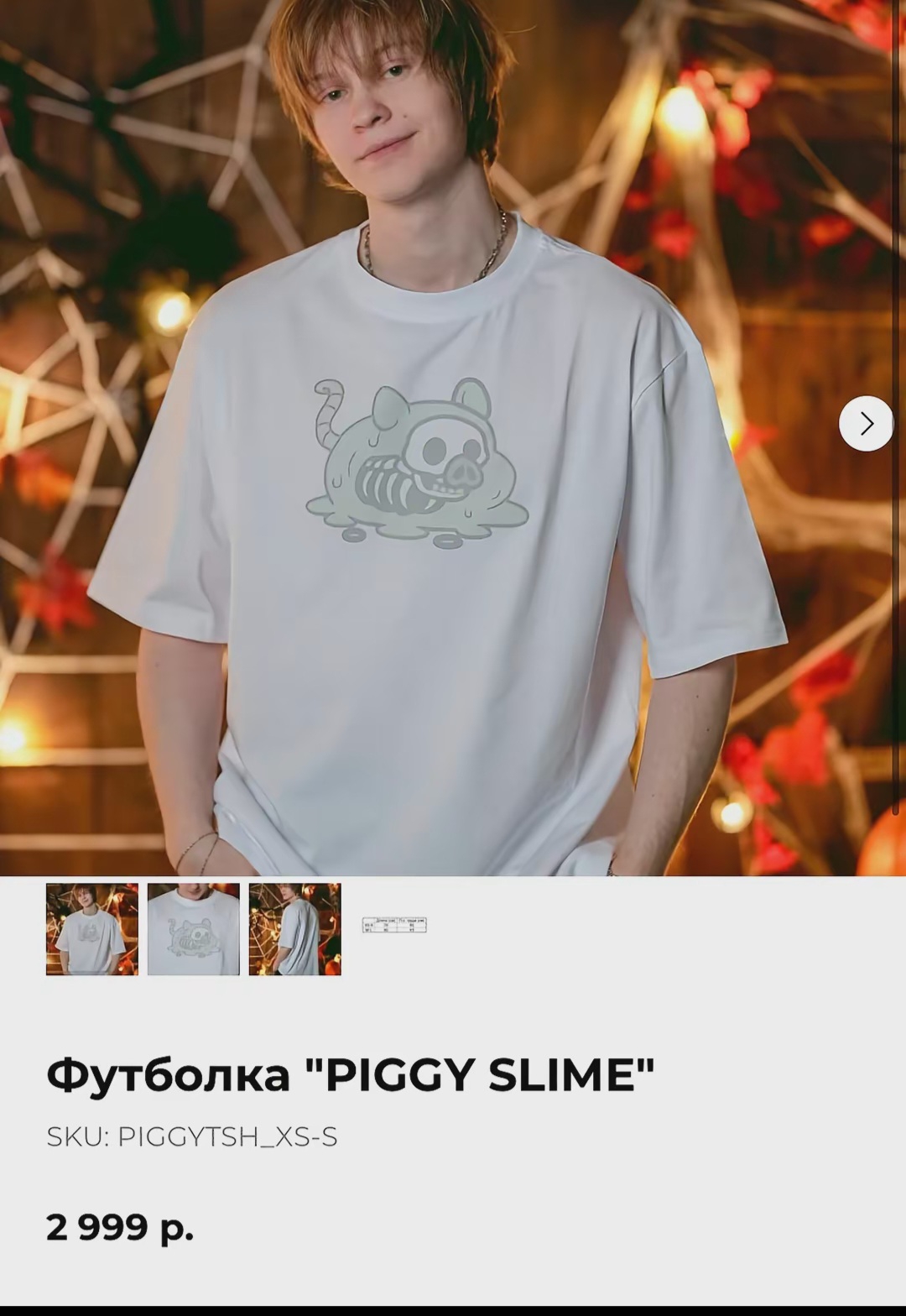Go to the next product photo

(x=866, y=424)
